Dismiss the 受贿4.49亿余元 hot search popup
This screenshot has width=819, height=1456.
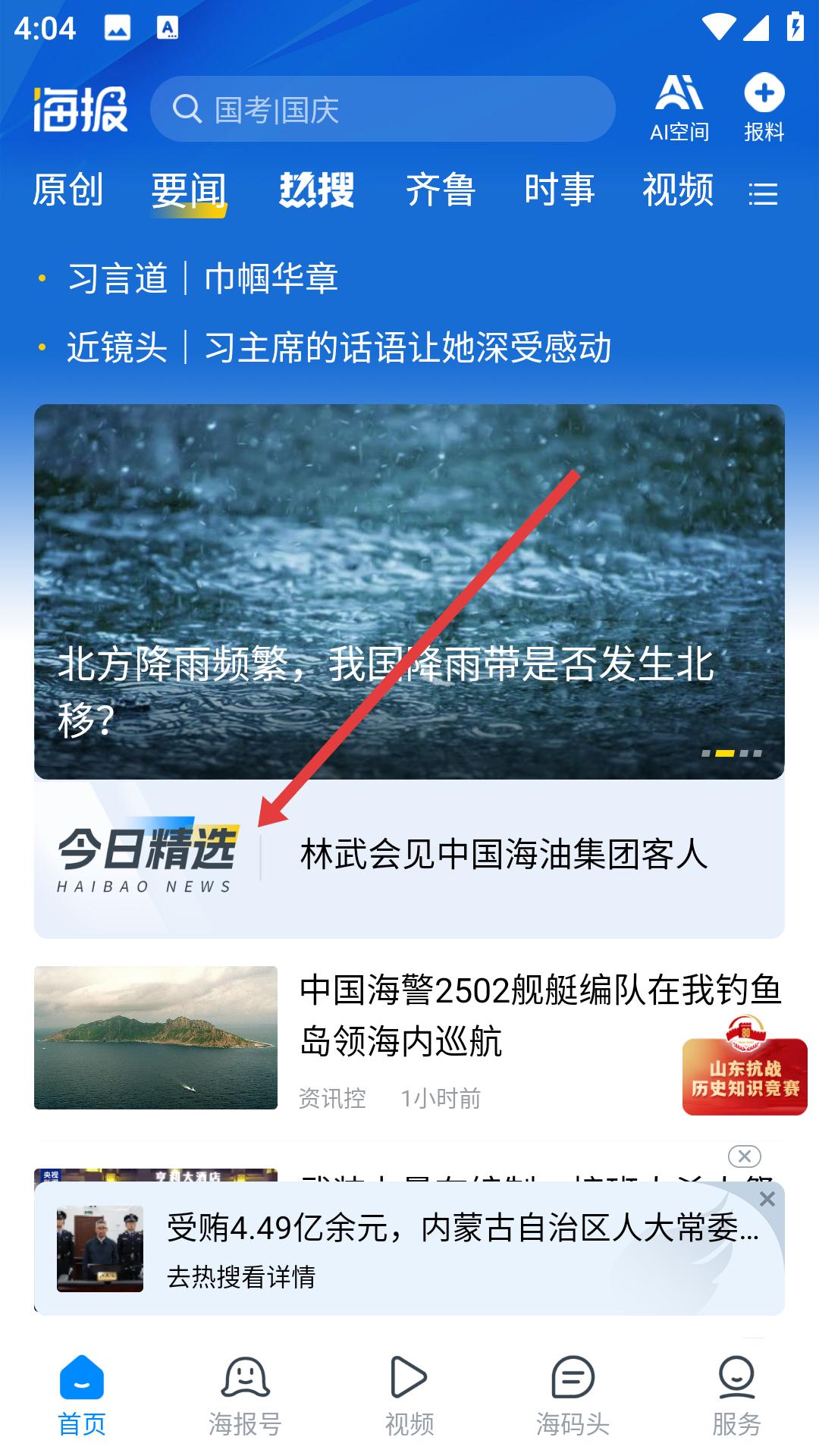click(767, 1199)
